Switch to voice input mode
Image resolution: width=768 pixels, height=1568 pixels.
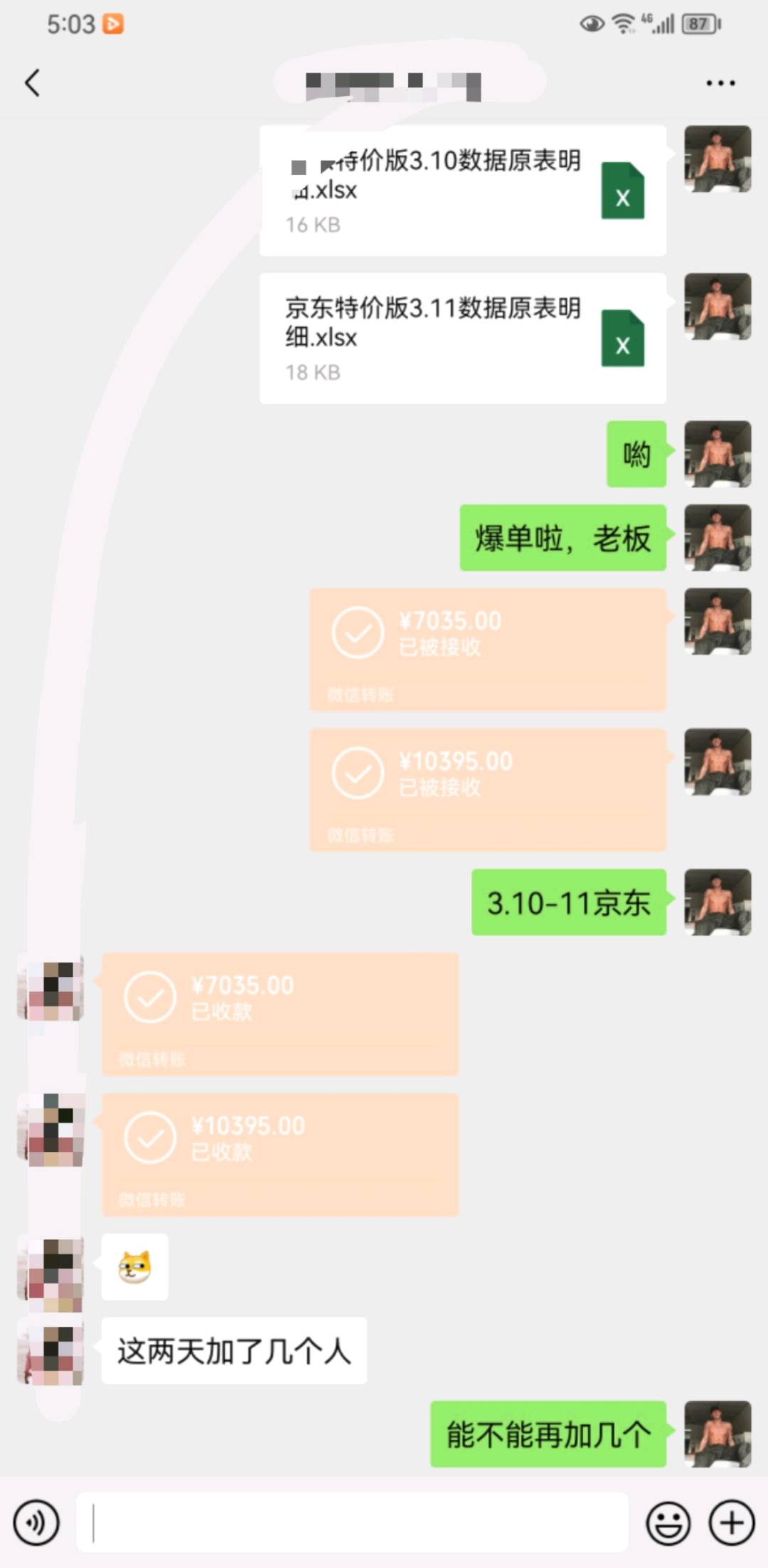tap(36, 1522)
